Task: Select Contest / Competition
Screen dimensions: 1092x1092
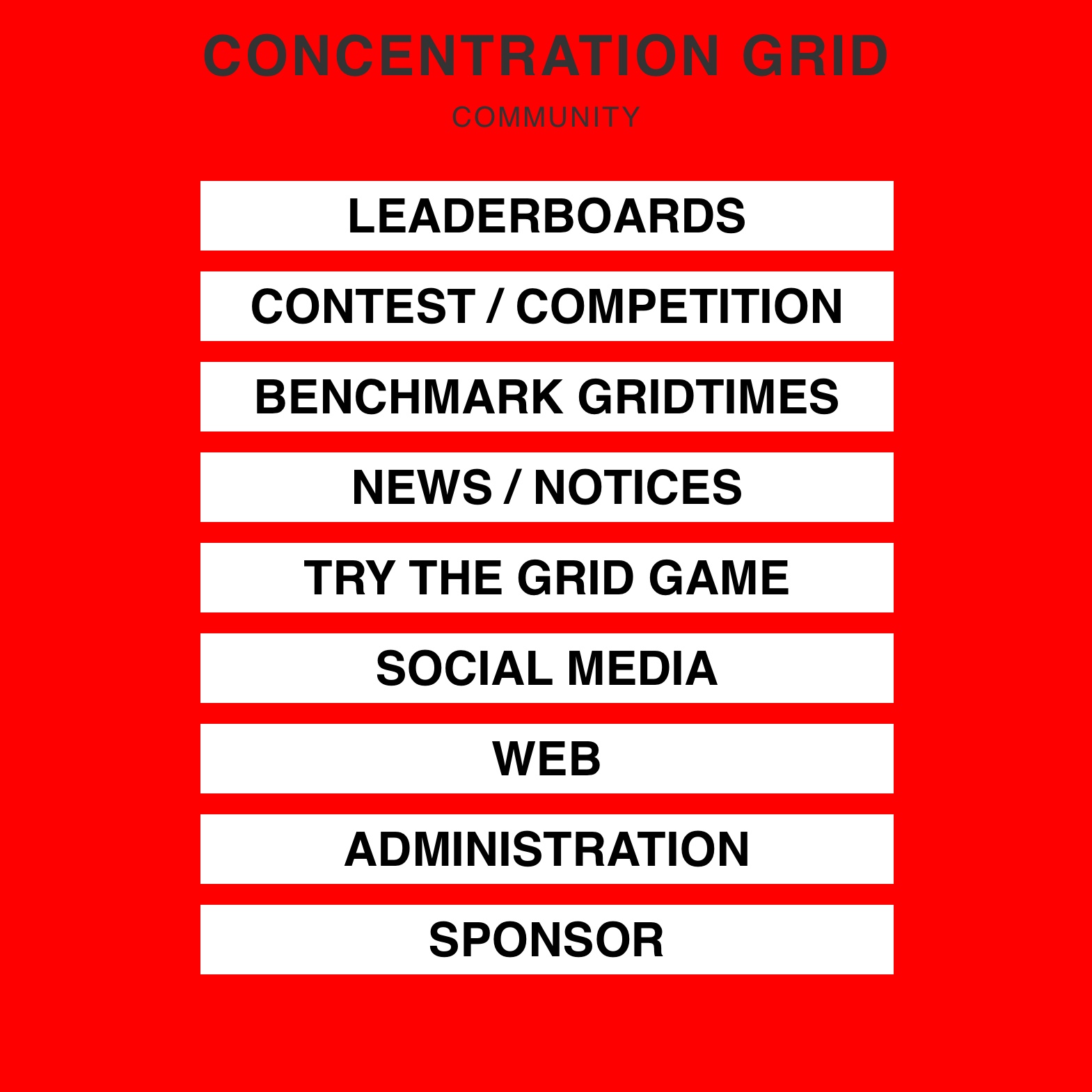Action: 546,306
